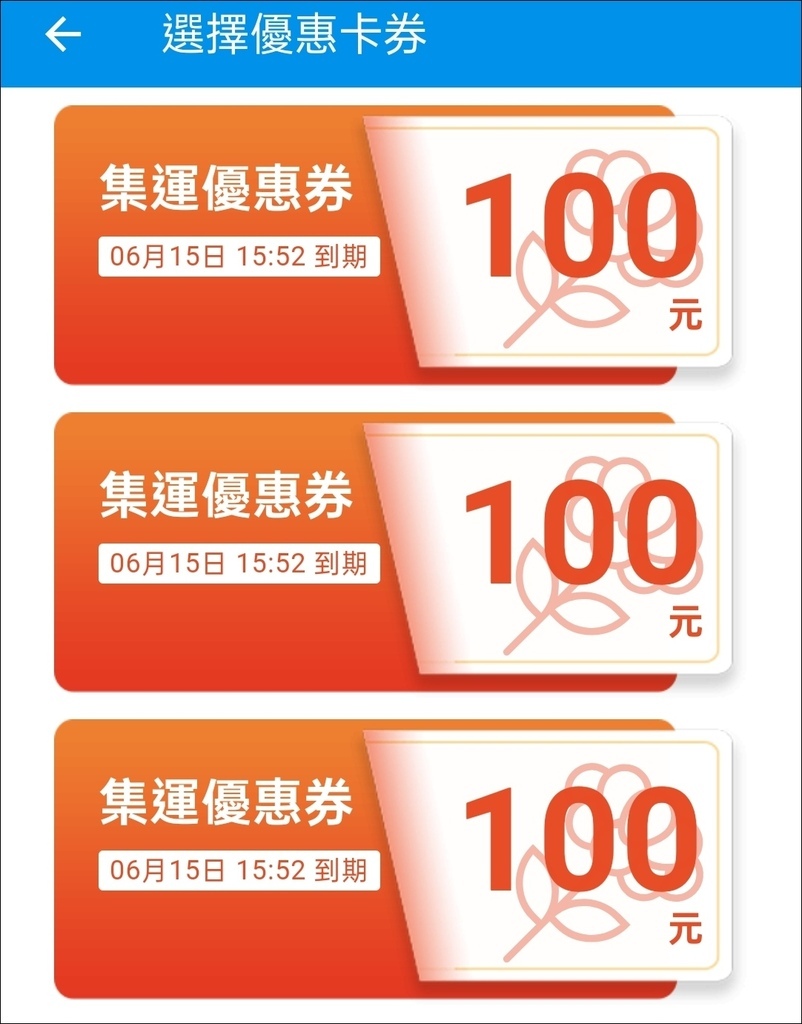Pick the third 100元 集運優惠券 coupon
This screenshot has width=802, height=1024.
tap(393, 858)
